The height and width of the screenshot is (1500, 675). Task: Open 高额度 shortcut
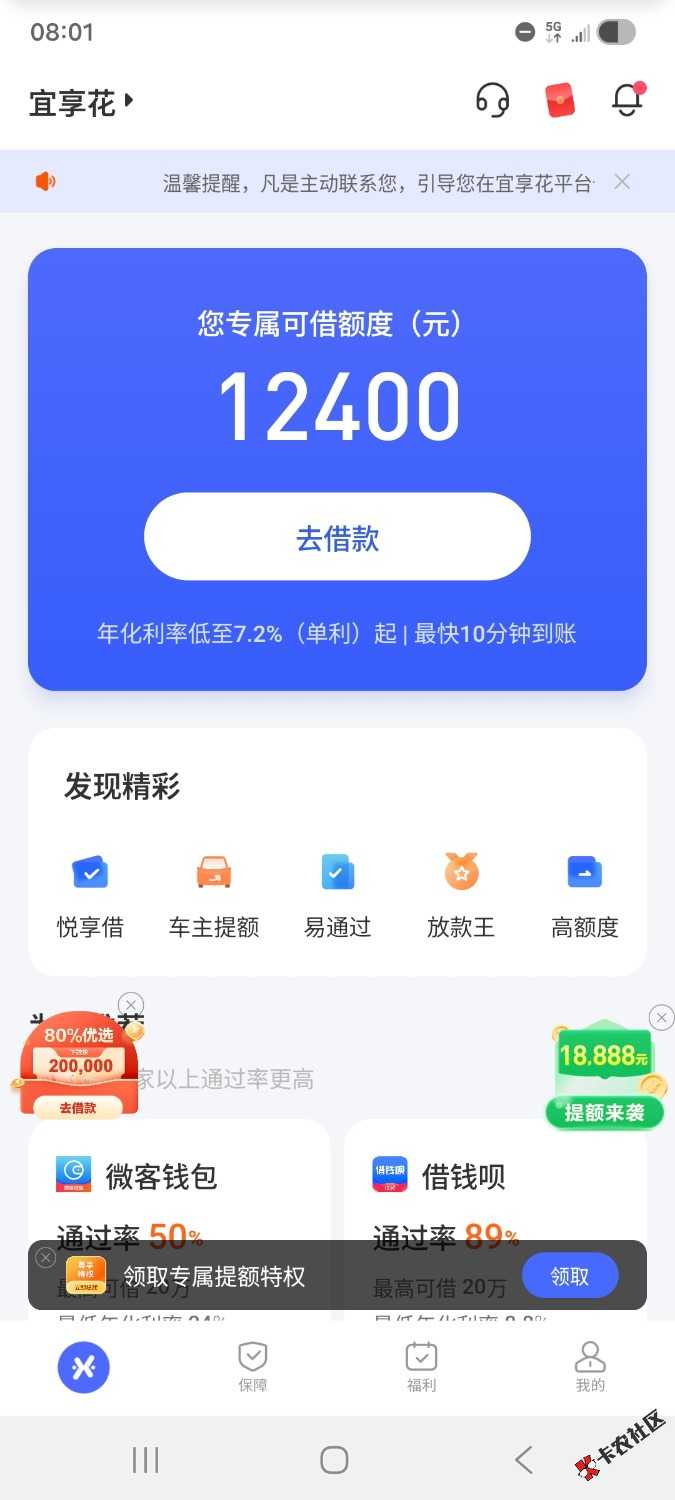point(585,894)
